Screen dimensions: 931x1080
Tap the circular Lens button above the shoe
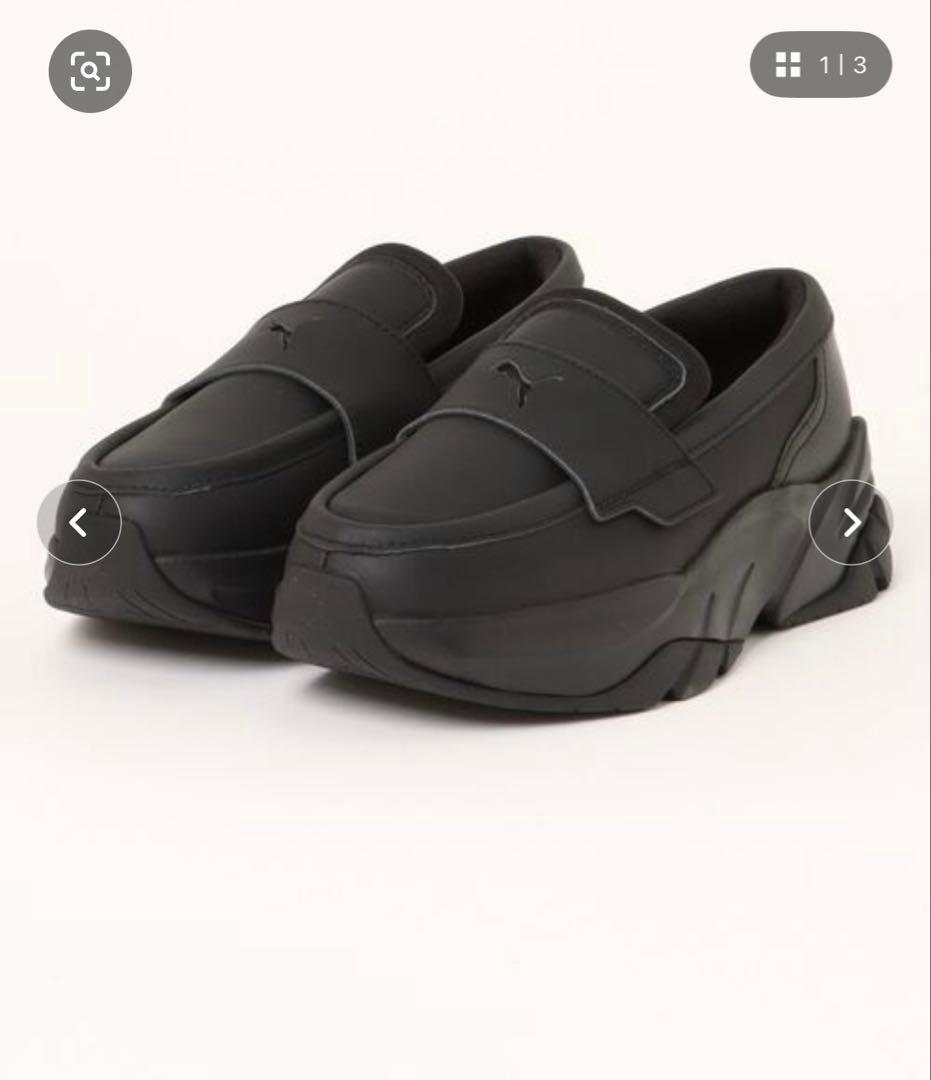(x=89, y=71)
